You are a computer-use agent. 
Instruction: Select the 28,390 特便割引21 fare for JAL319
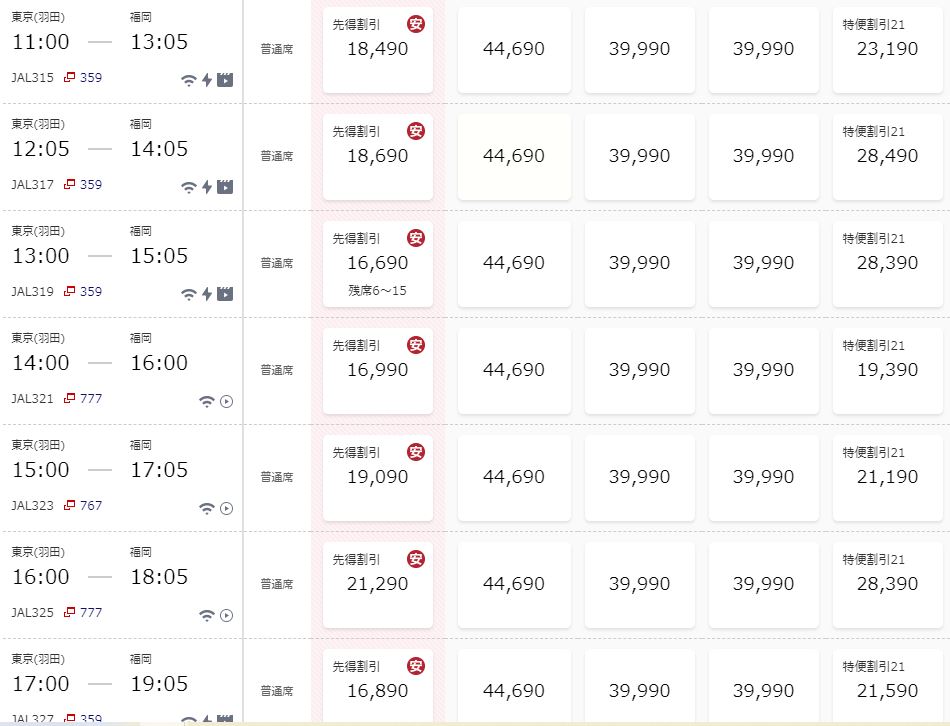pyautogui.click(x=886, y=263)
